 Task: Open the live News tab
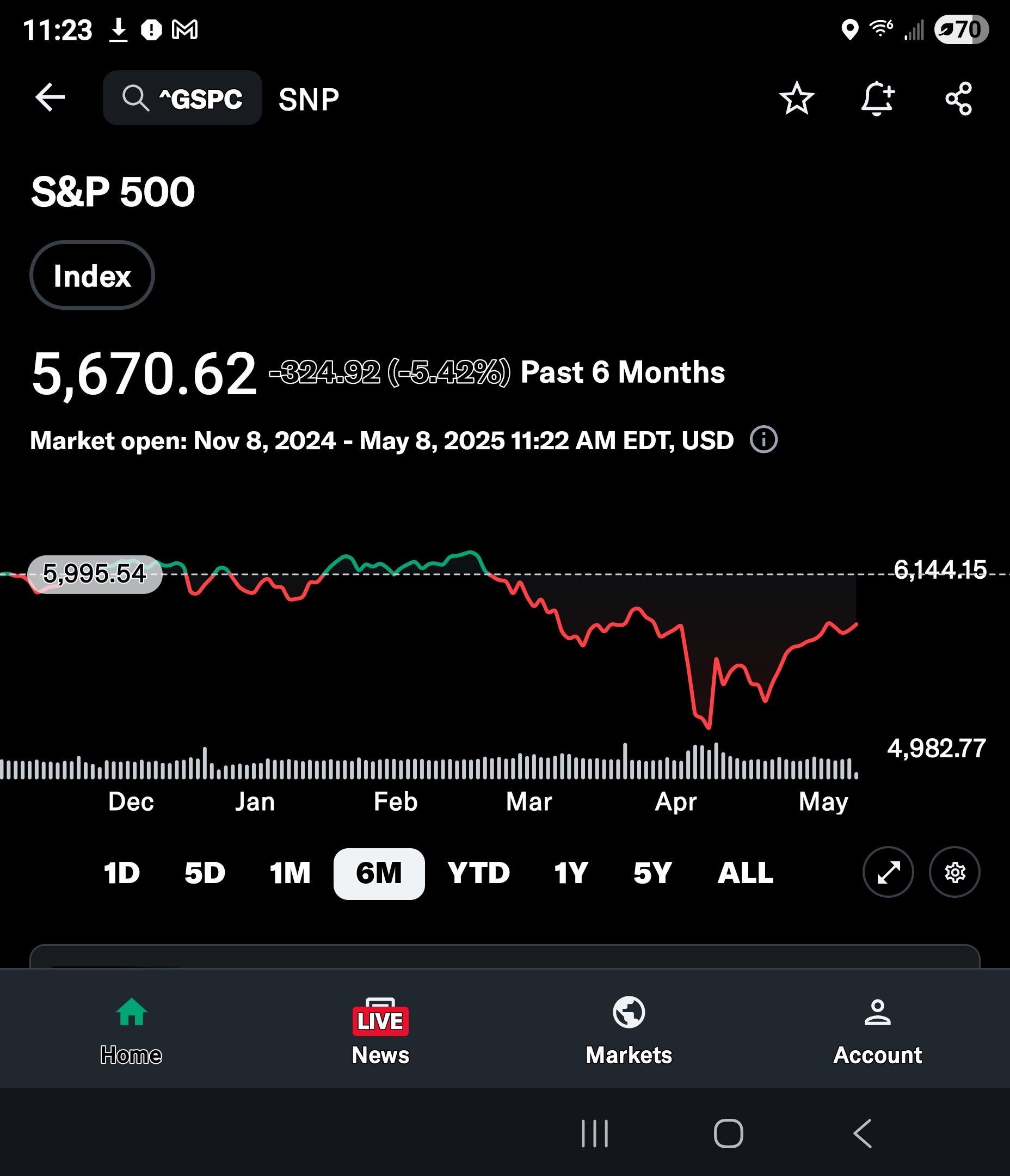380,1030
